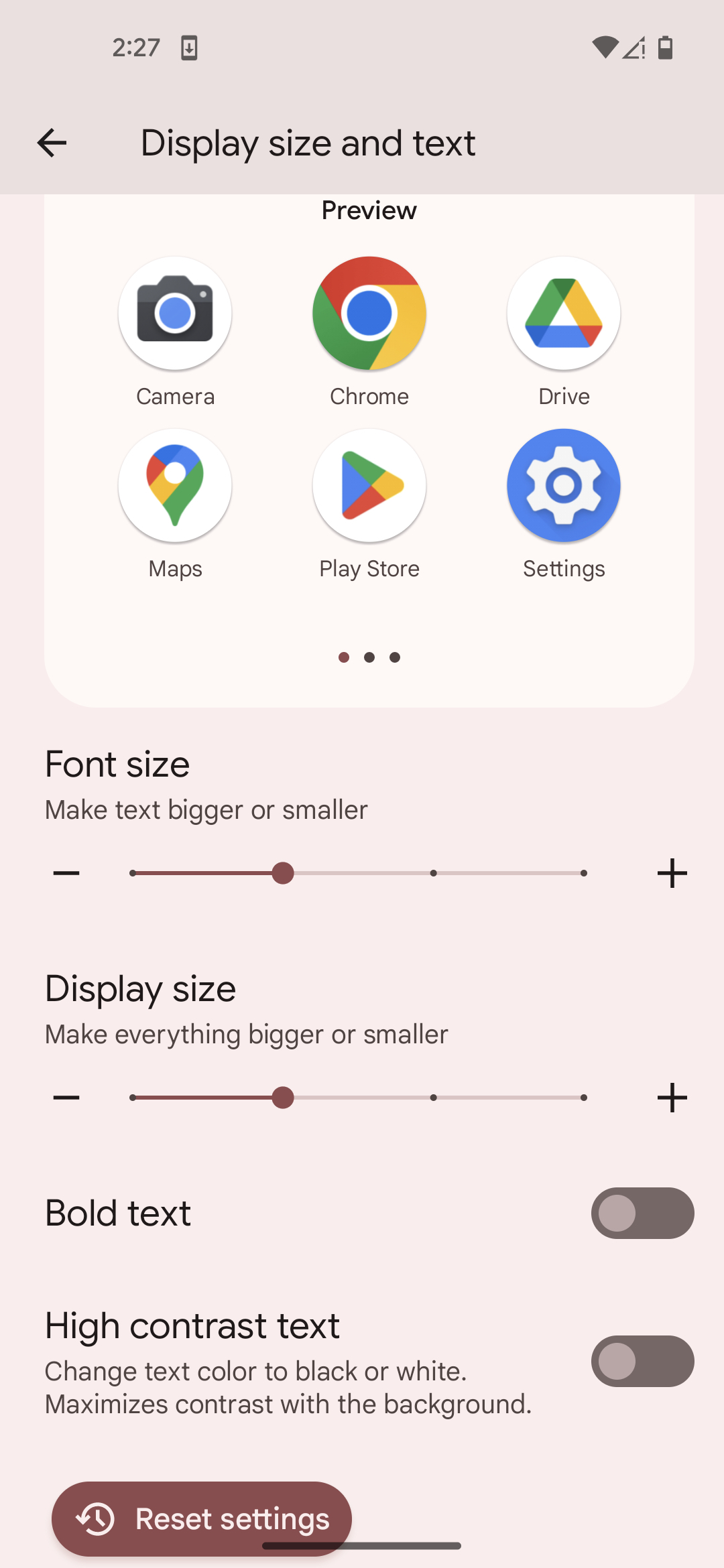Go back from Display size and text

[52, 143]
